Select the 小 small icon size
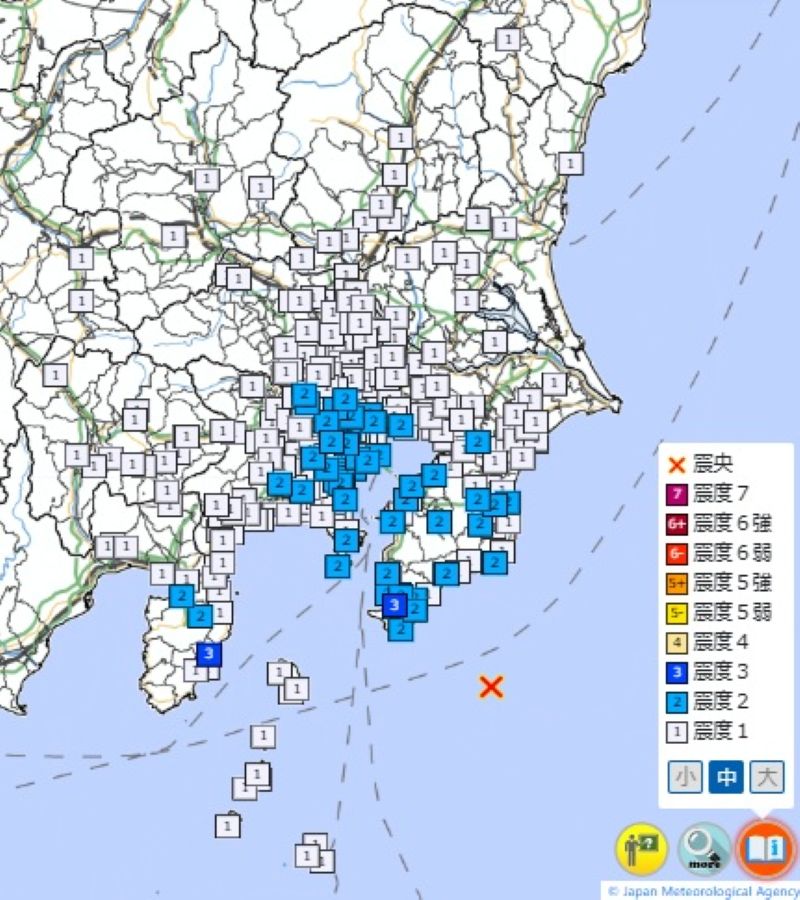This screenshot has width=800, height=900. click(685, 777)
